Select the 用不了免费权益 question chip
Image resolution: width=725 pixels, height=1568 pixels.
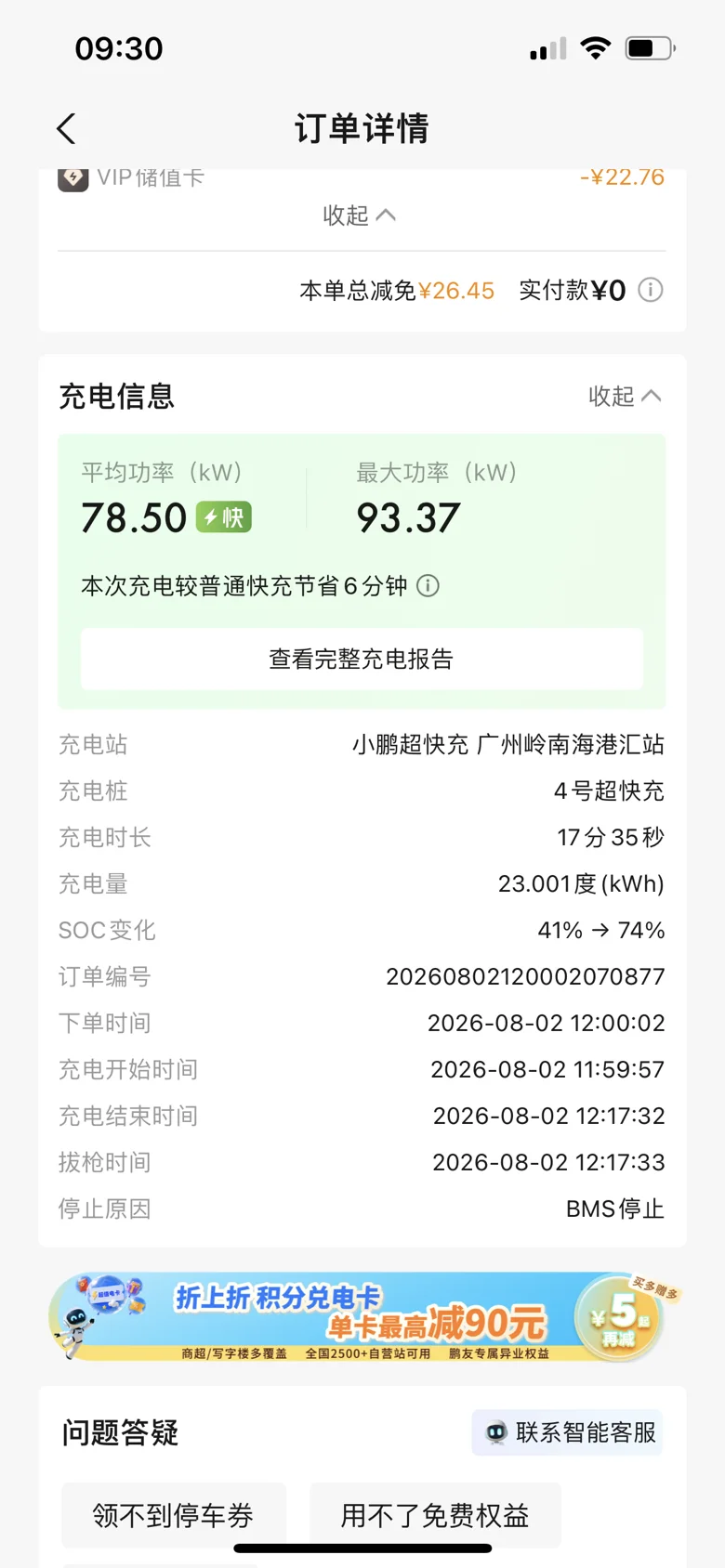[x=435, y=1515]
